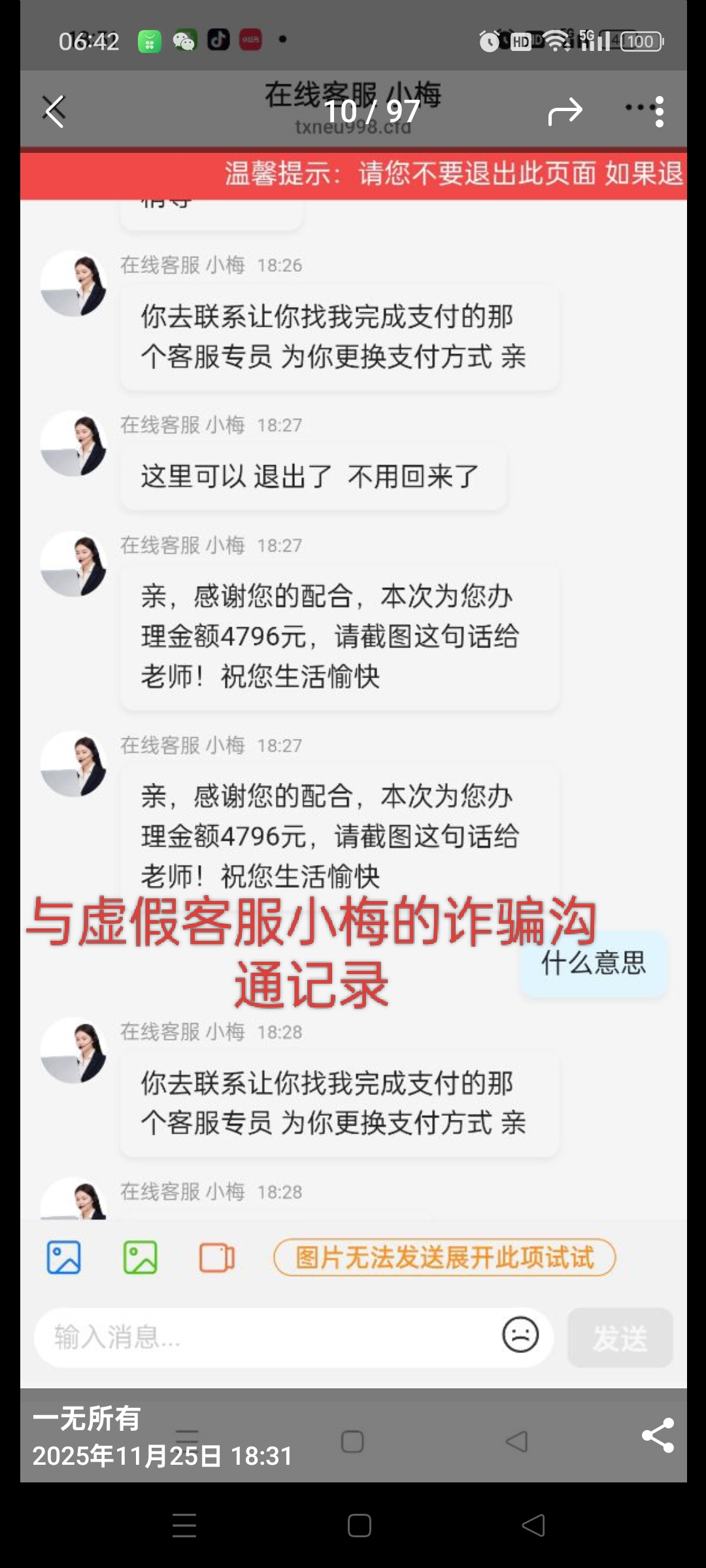
Task: Go to the system home screen
Action: pos(359,1526)
